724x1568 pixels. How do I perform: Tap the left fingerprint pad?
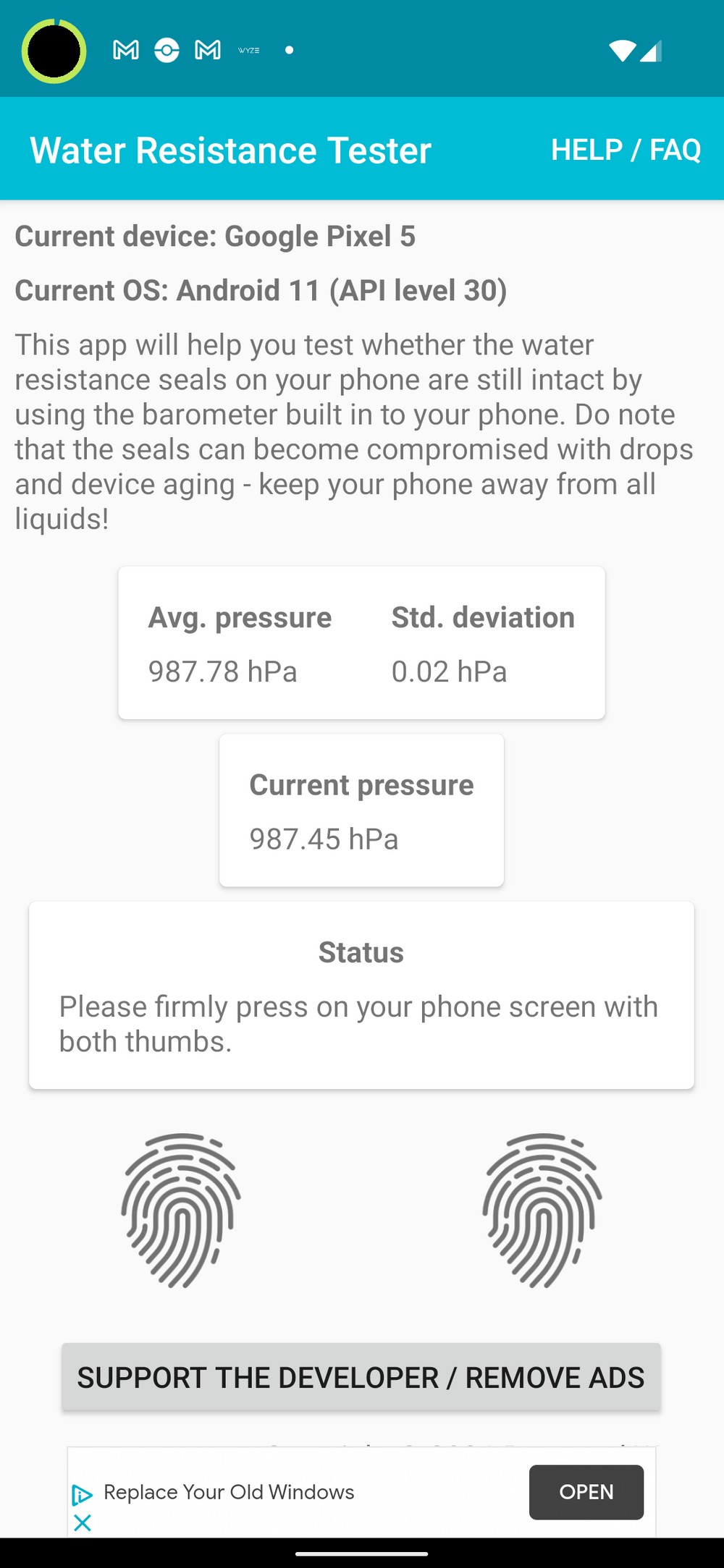click(x=181, y=1210)
